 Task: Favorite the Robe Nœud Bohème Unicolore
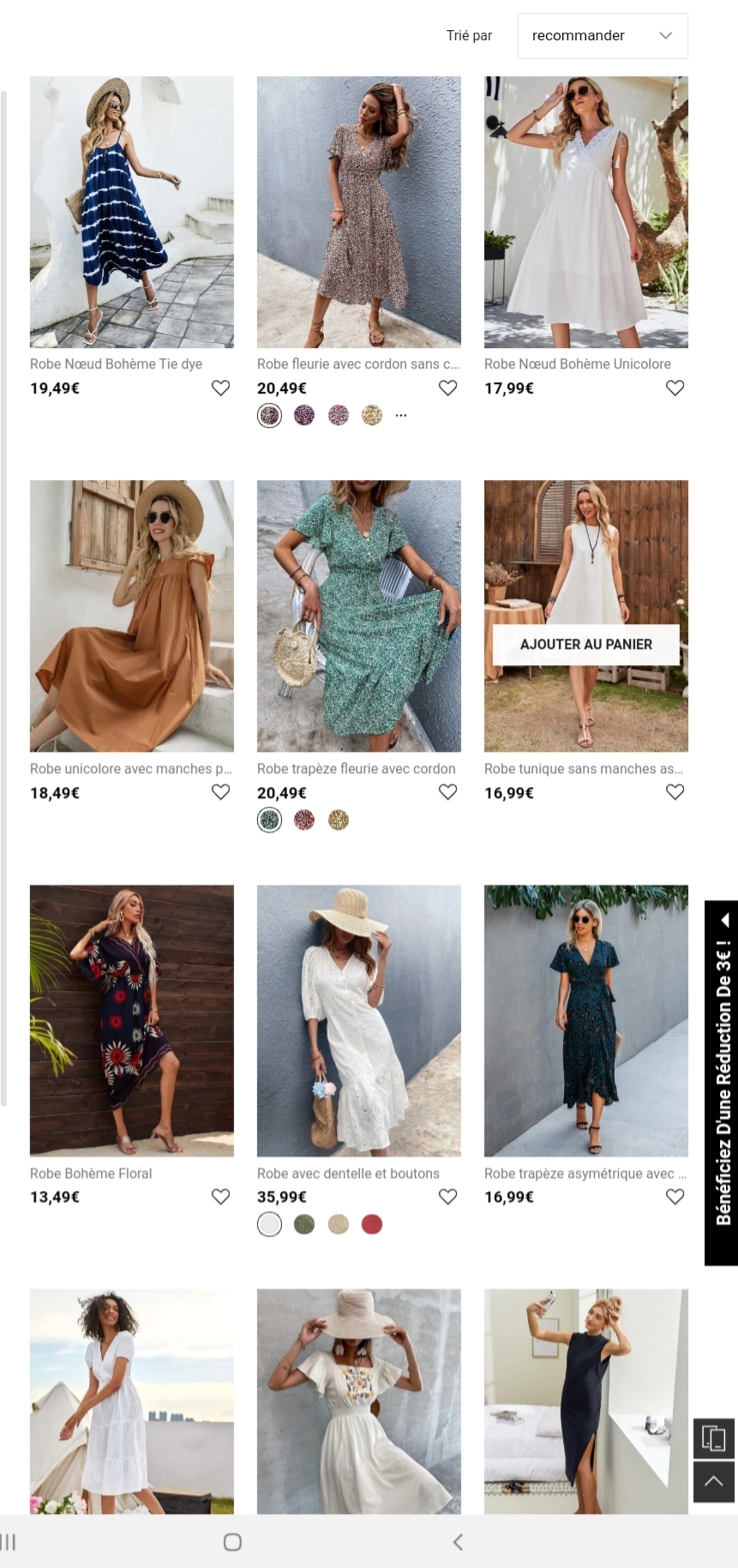[675, 388]
